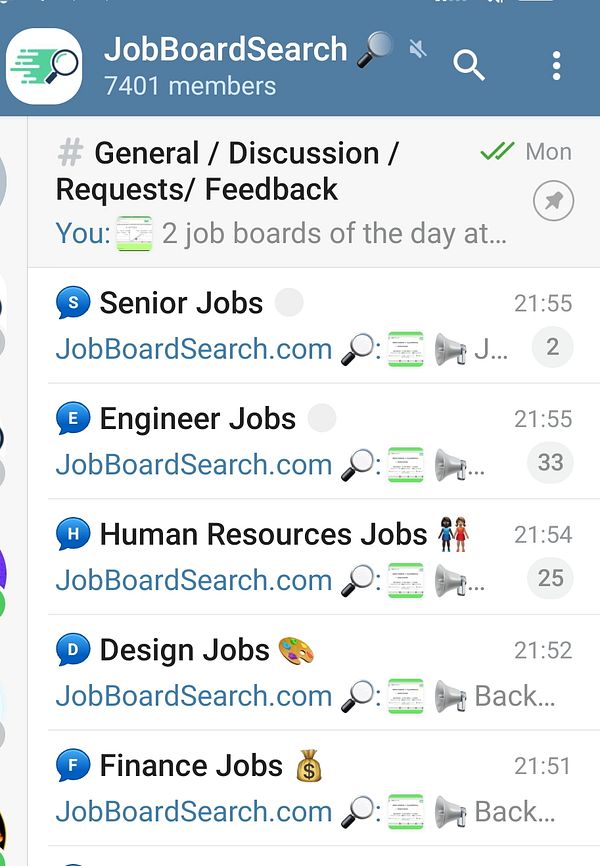Open the Engineer Jobs topic
This screenshot has height=866, width=600.
290,442
